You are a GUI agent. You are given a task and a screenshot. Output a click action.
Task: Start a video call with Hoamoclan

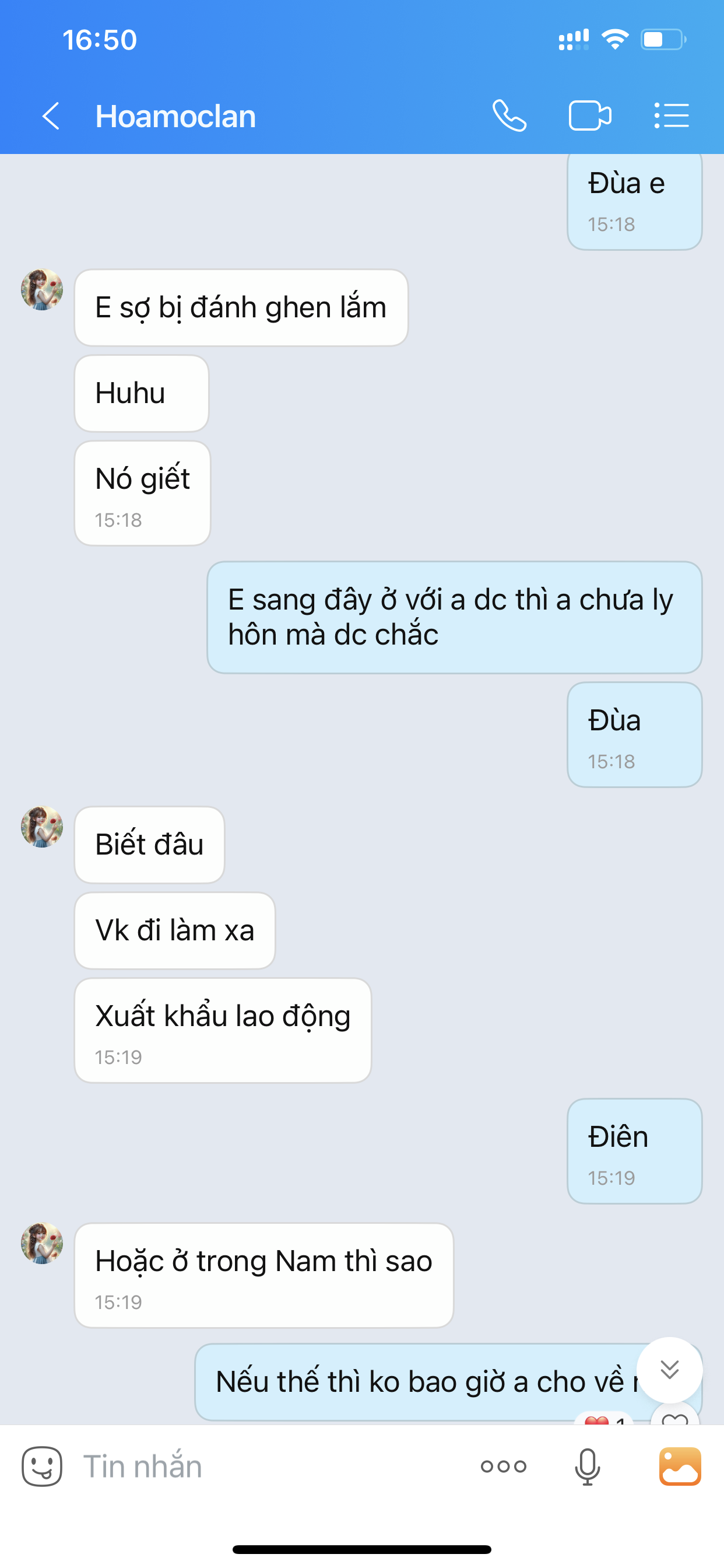tap(589, 116)
